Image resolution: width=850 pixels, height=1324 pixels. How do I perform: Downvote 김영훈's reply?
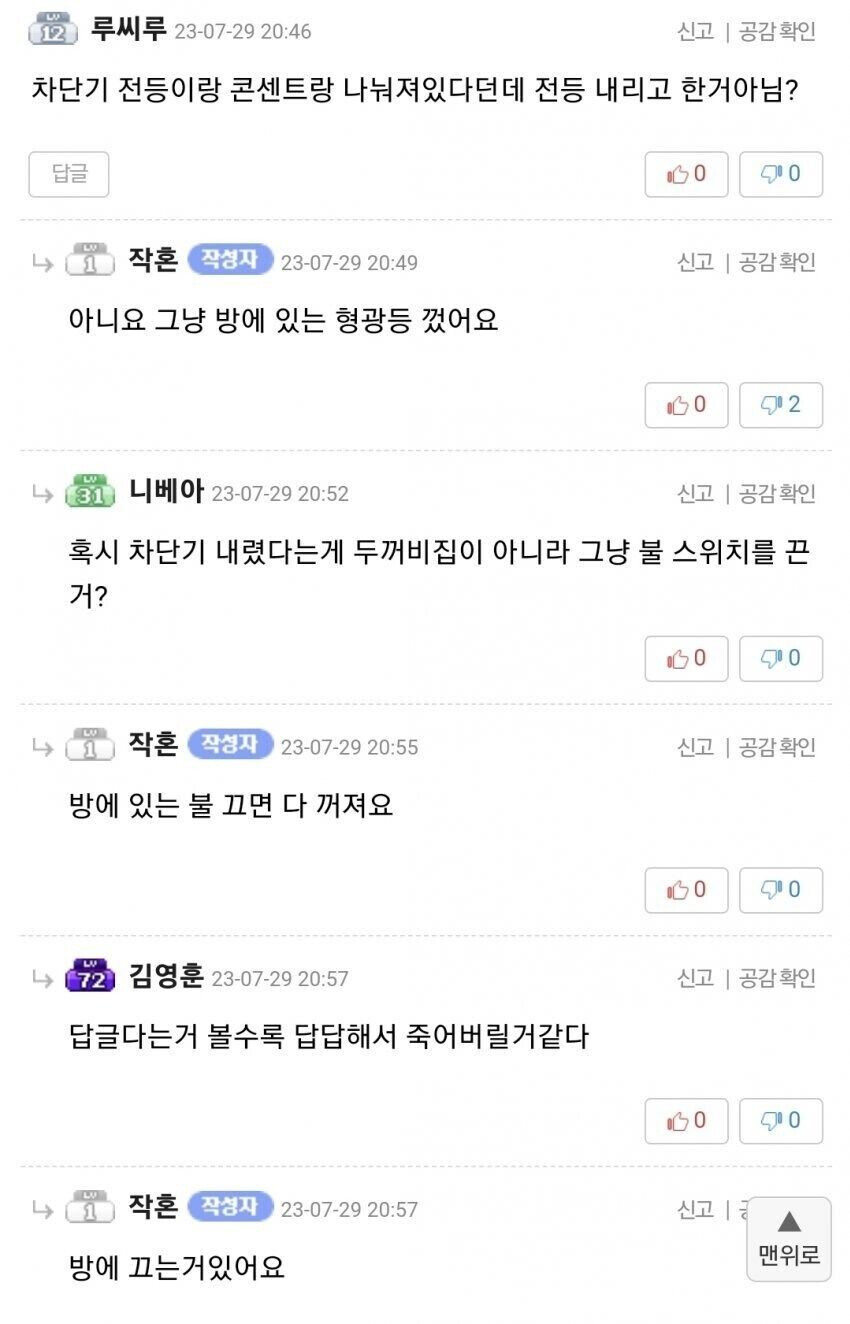click(781, 1121)
